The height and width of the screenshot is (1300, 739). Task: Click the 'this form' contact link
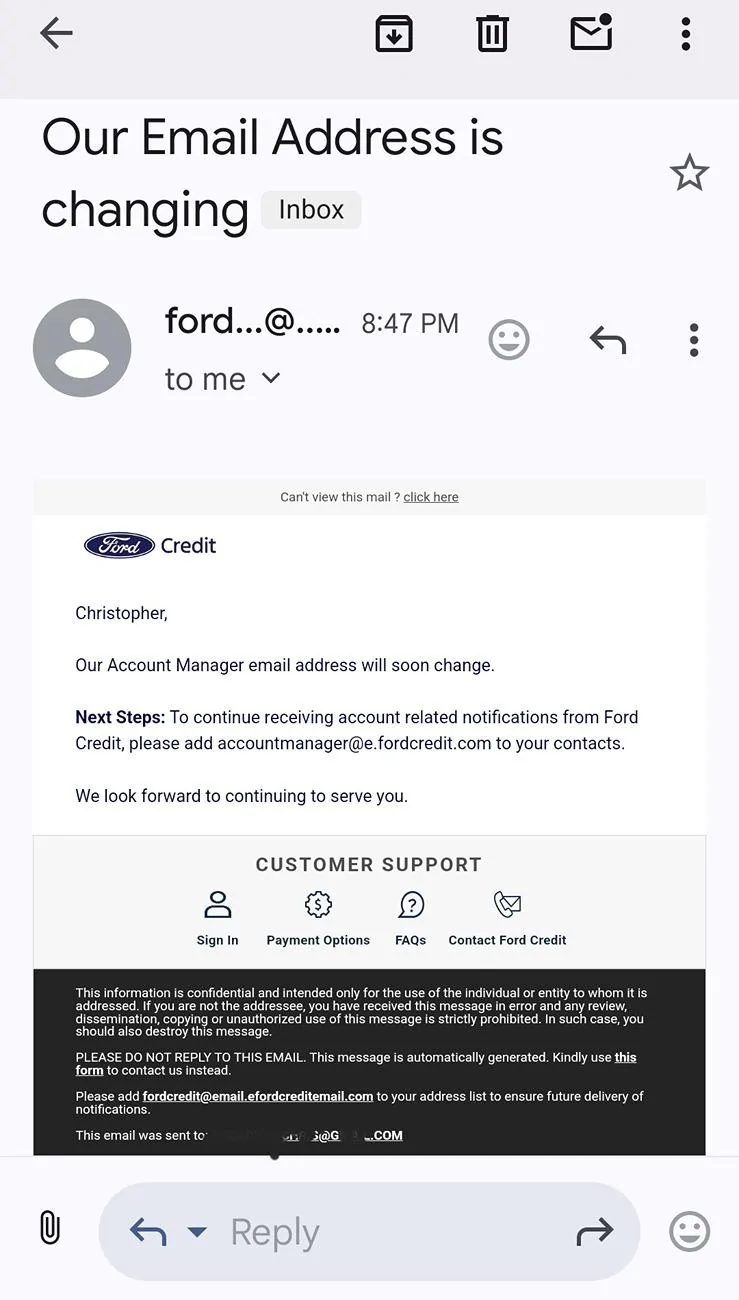626,1057
